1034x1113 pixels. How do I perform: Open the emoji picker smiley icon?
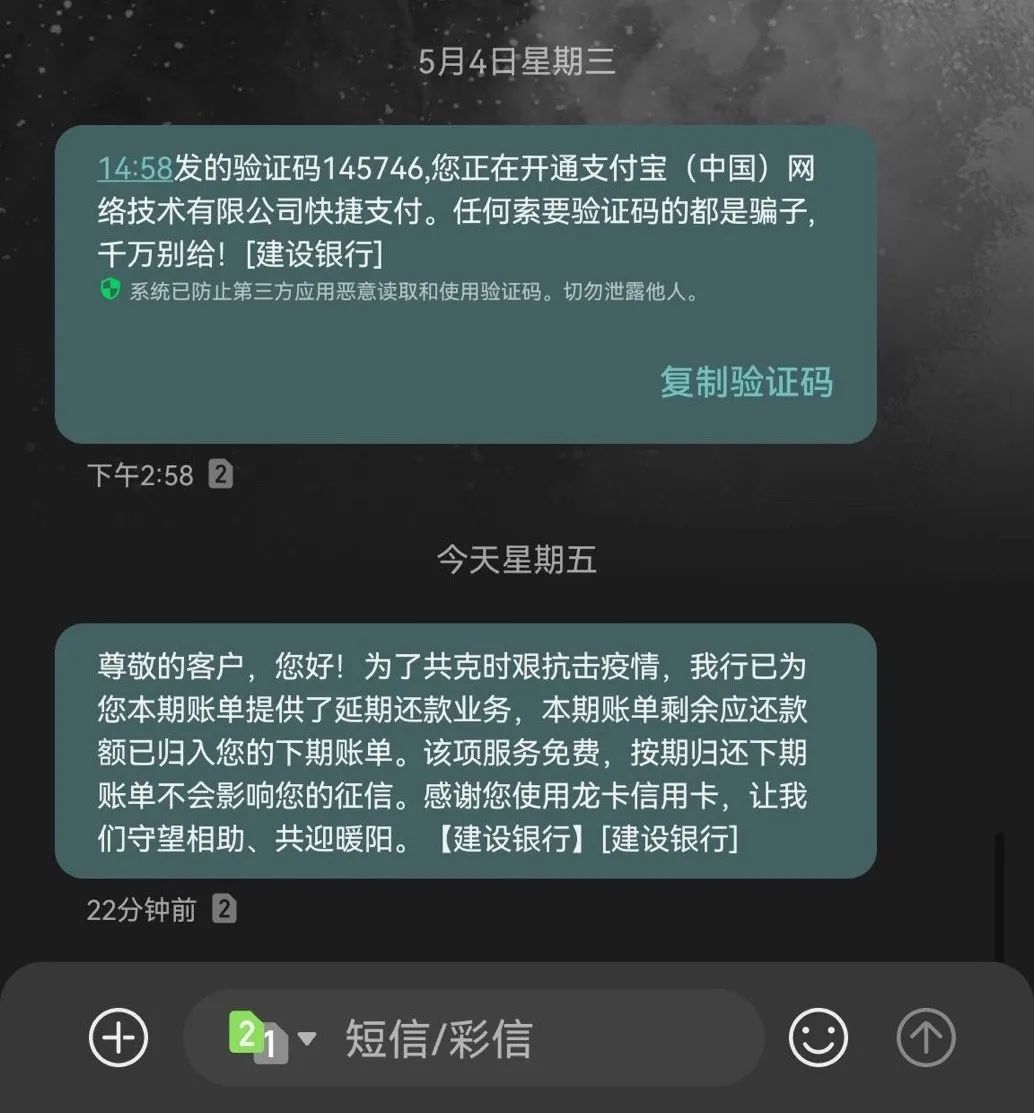coord(818,1037)
